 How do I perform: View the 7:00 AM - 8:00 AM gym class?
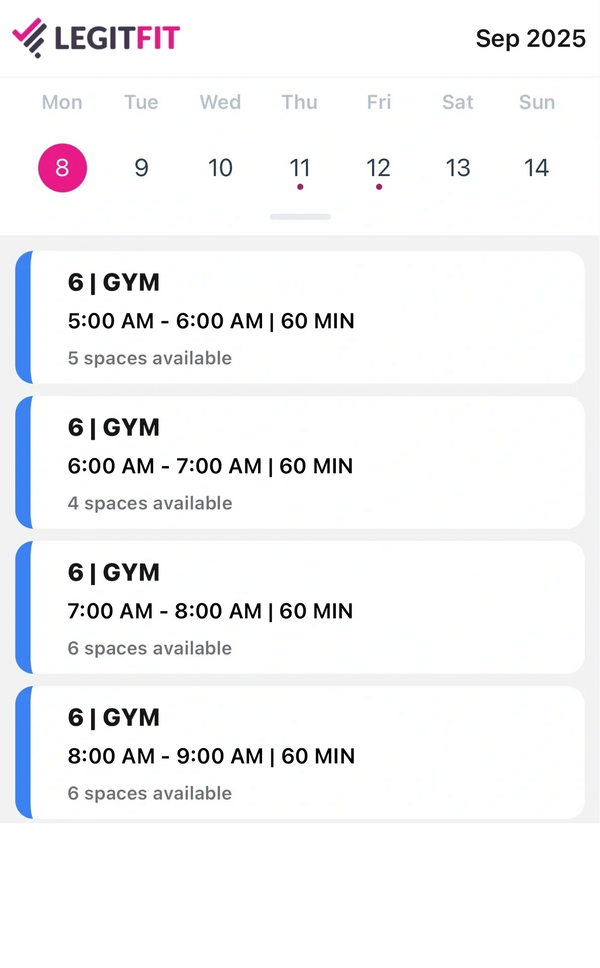(300, 607)
